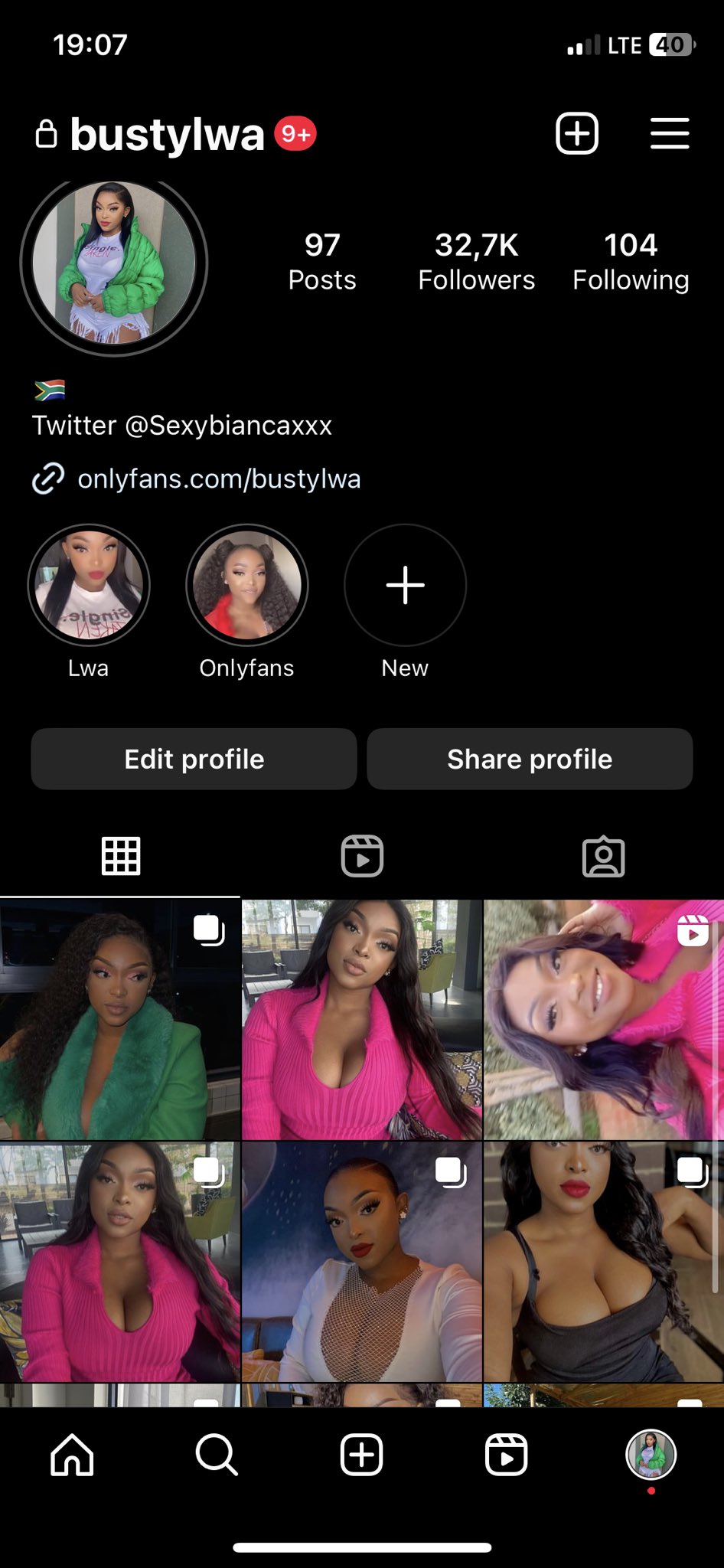Viewport: 724px width, 1568px height.
Task: Open the Lwa story highlight
Action: pos(89,586)
